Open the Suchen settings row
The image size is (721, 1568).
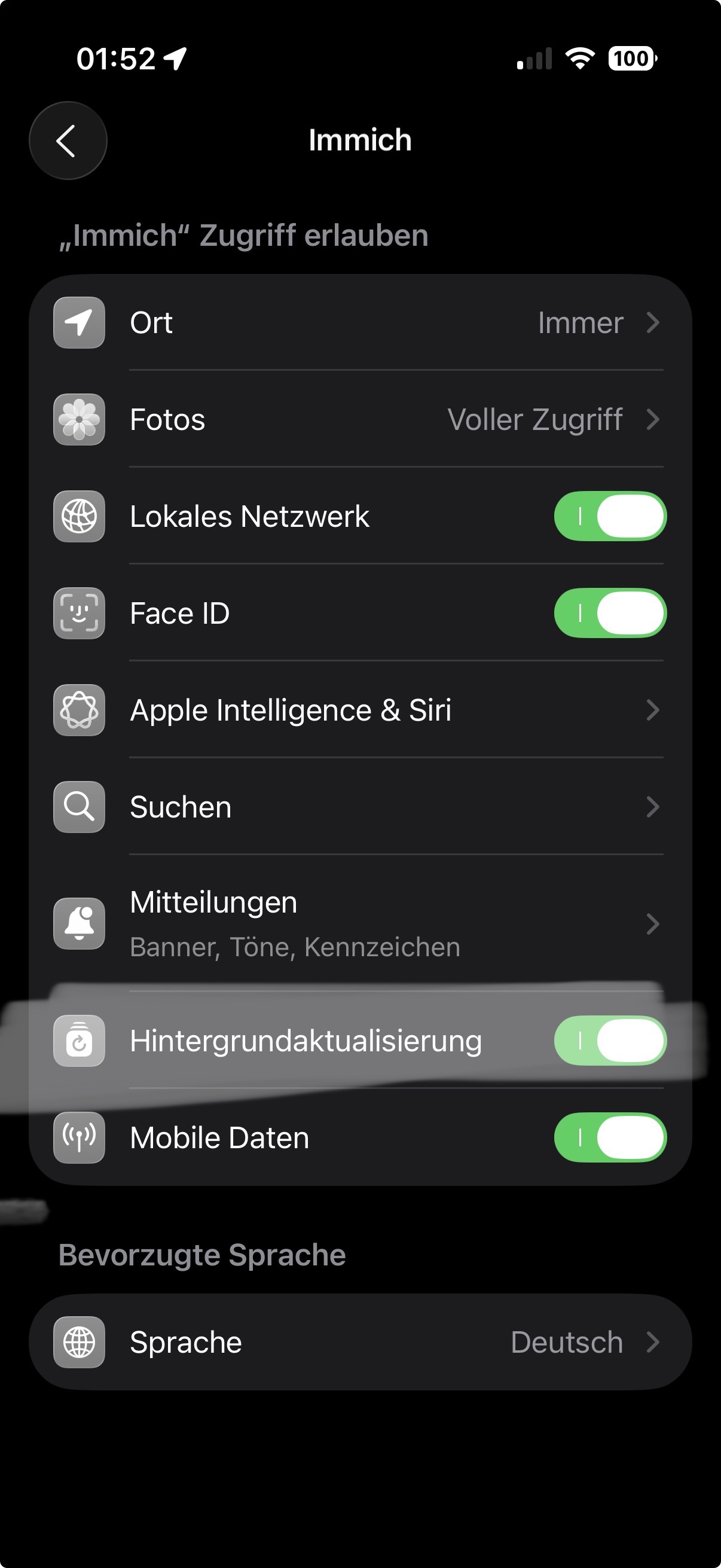coord(360,807)
